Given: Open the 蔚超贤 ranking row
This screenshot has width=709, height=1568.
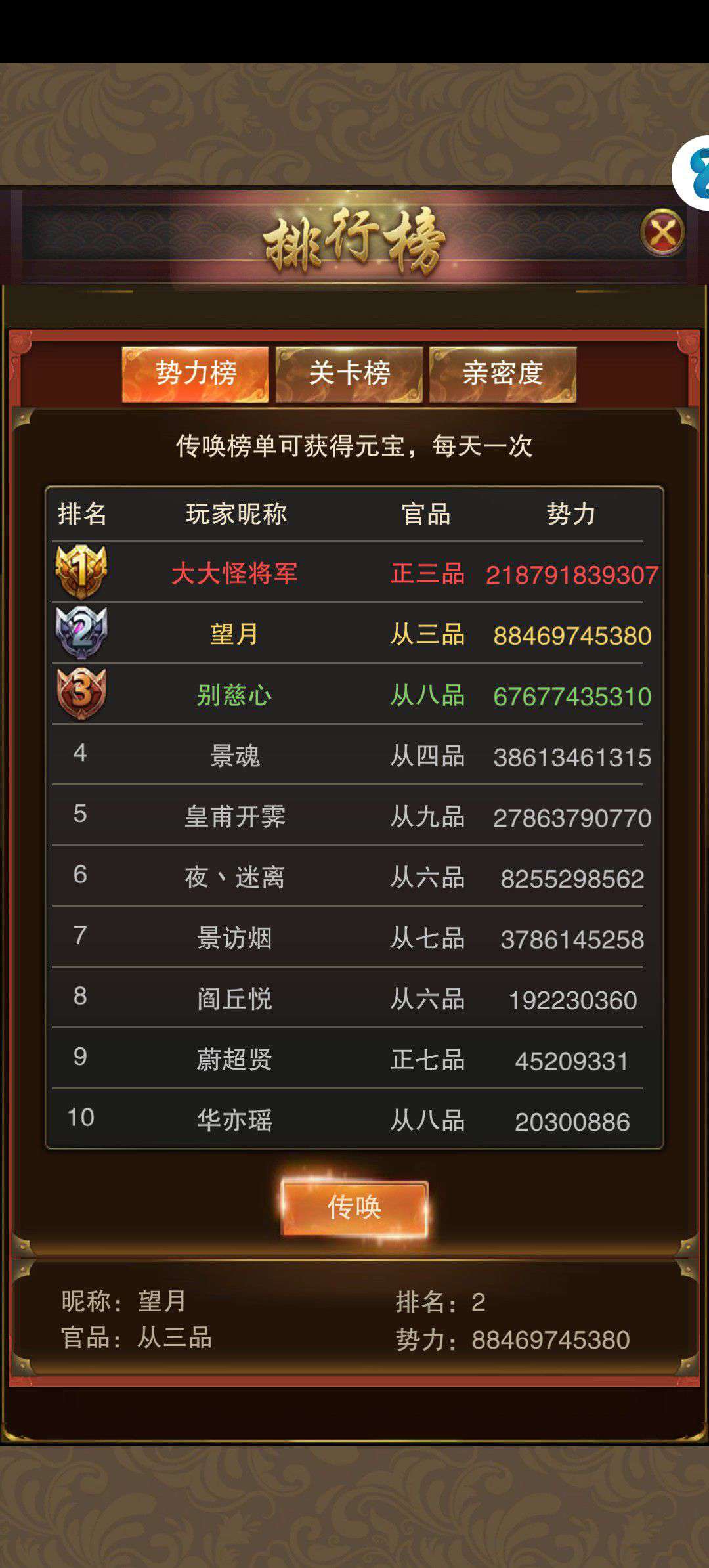Looking at the screenshot, I should 234,1059.
